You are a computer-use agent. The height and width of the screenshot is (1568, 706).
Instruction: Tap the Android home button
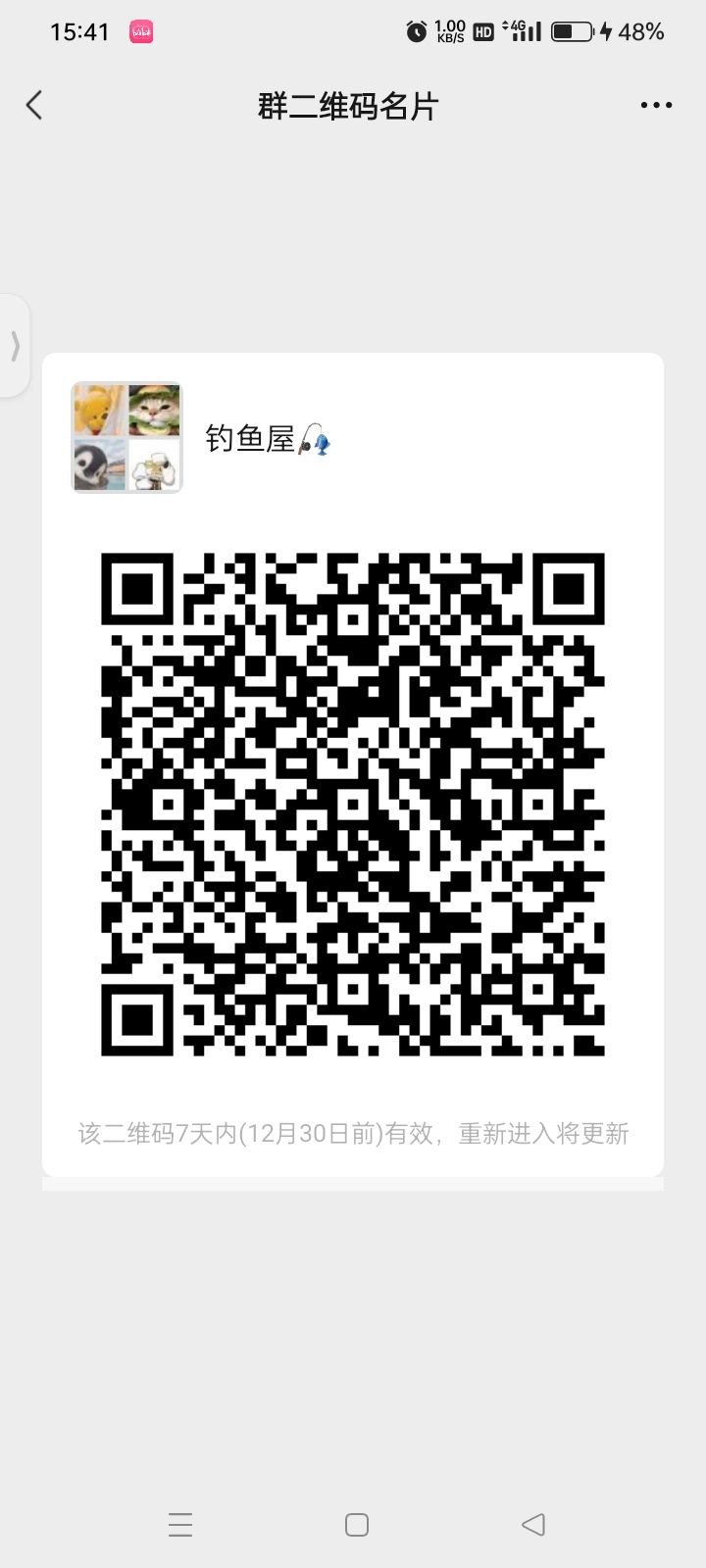(x=355, y=1525)
